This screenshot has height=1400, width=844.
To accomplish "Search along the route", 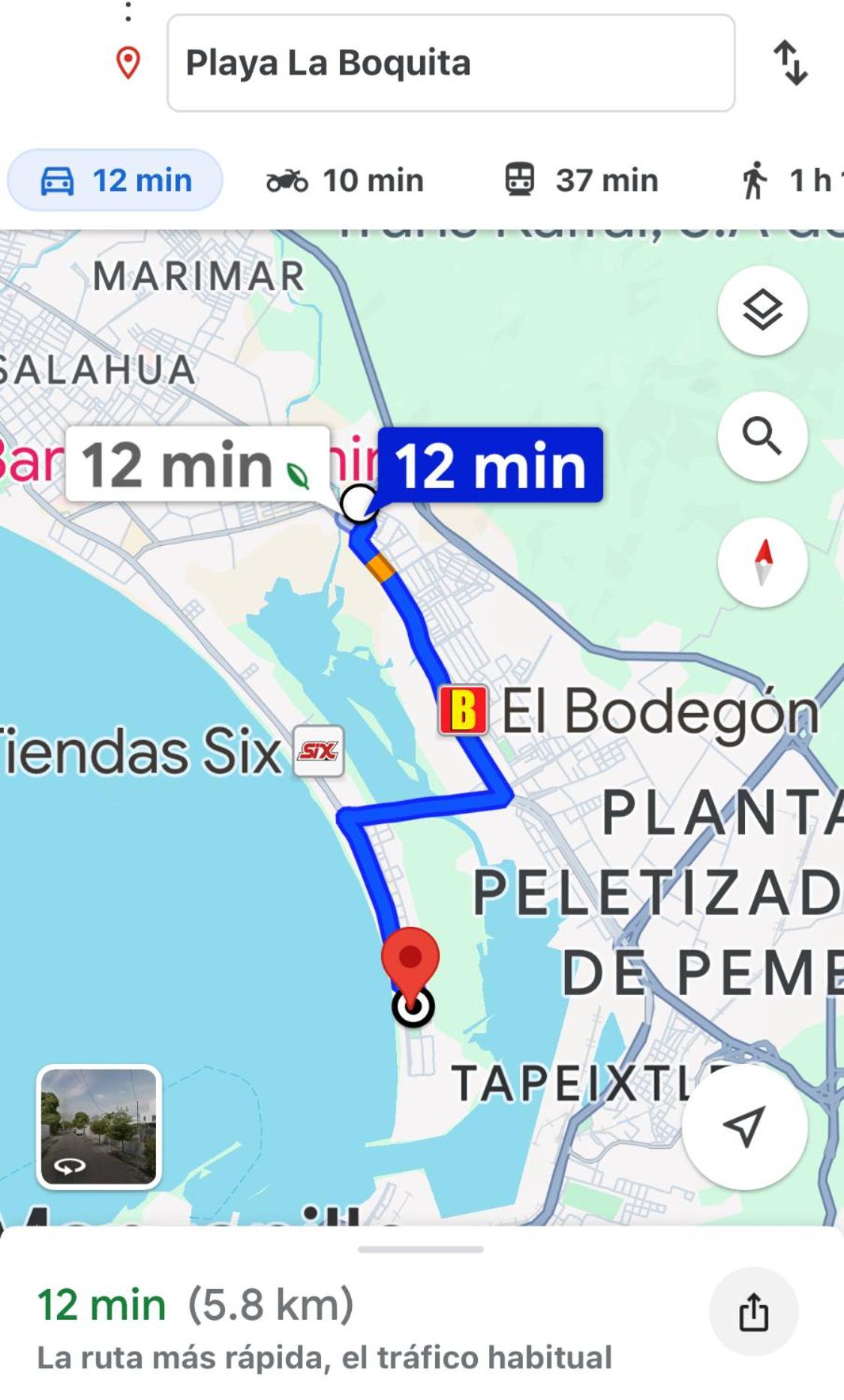I will pyautogui.click(x=762, y=436).
